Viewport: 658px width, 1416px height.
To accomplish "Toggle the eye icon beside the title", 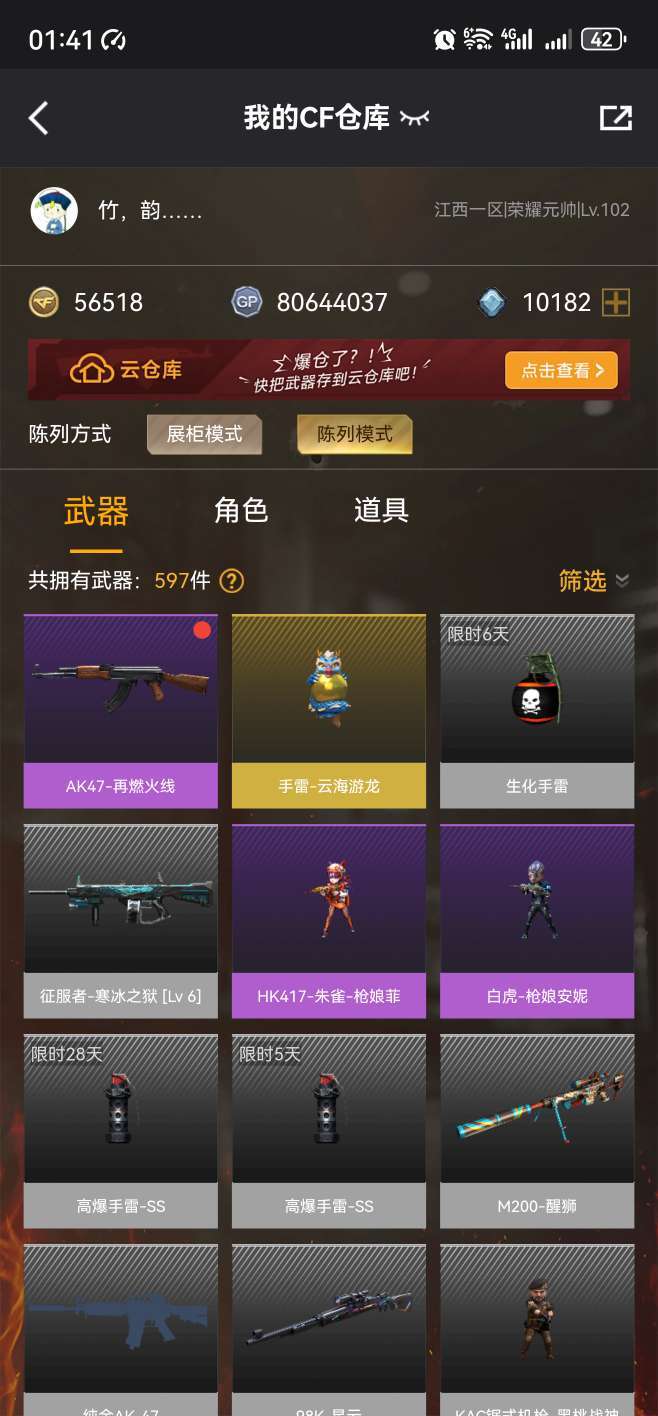I will coord(414,118).
